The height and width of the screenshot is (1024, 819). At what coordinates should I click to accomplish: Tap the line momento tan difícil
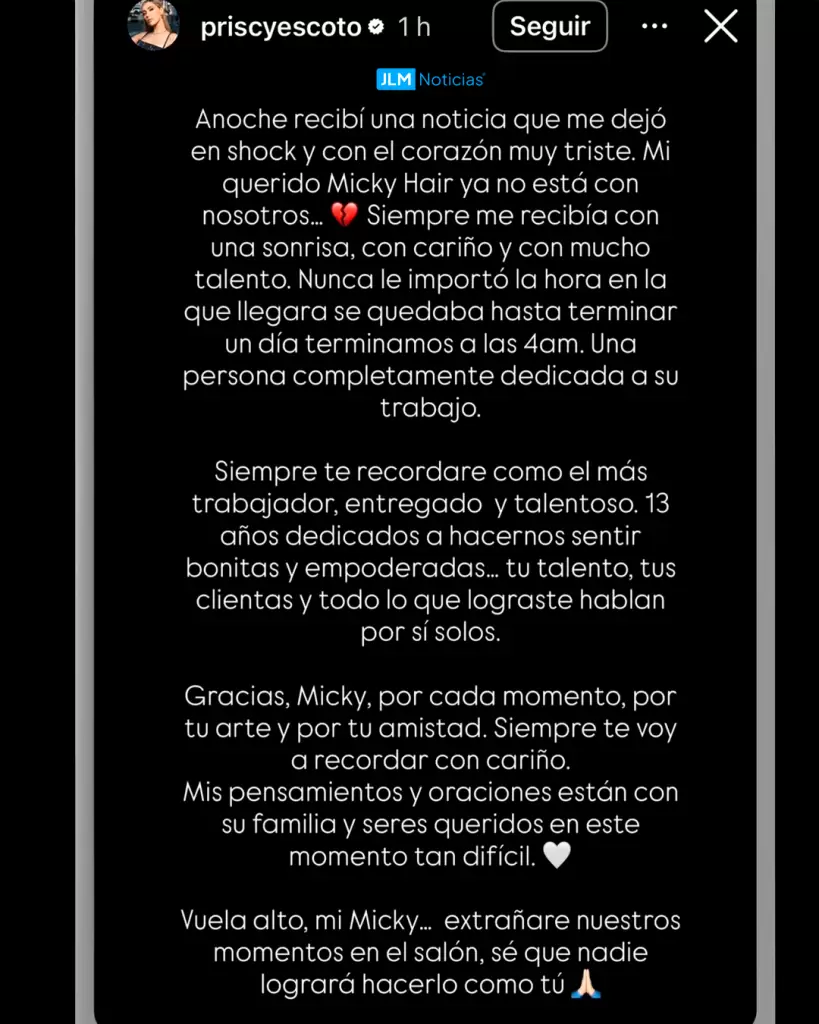click(x=413, y=856)
